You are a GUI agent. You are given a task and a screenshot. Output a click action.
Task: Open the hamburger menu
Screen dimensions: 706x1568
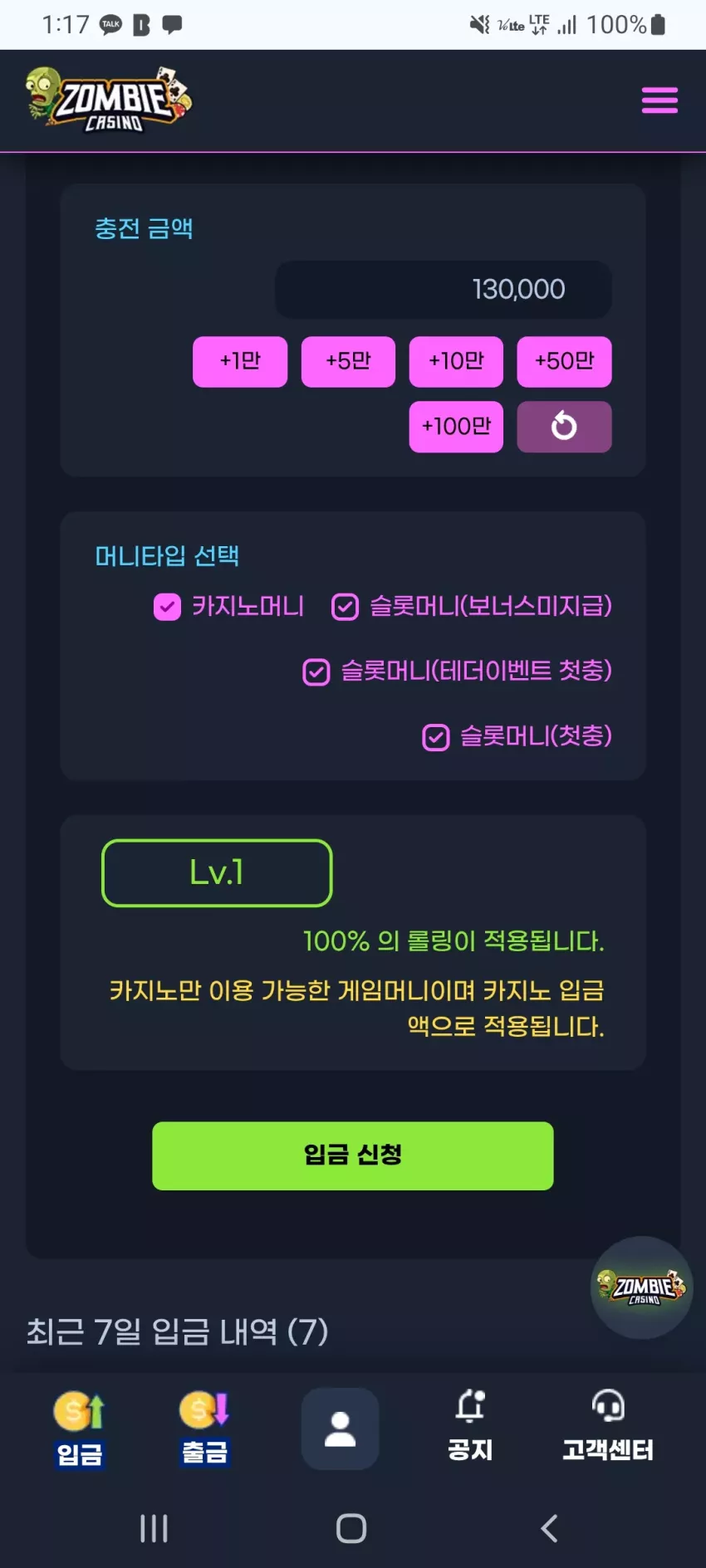point(659,100)
